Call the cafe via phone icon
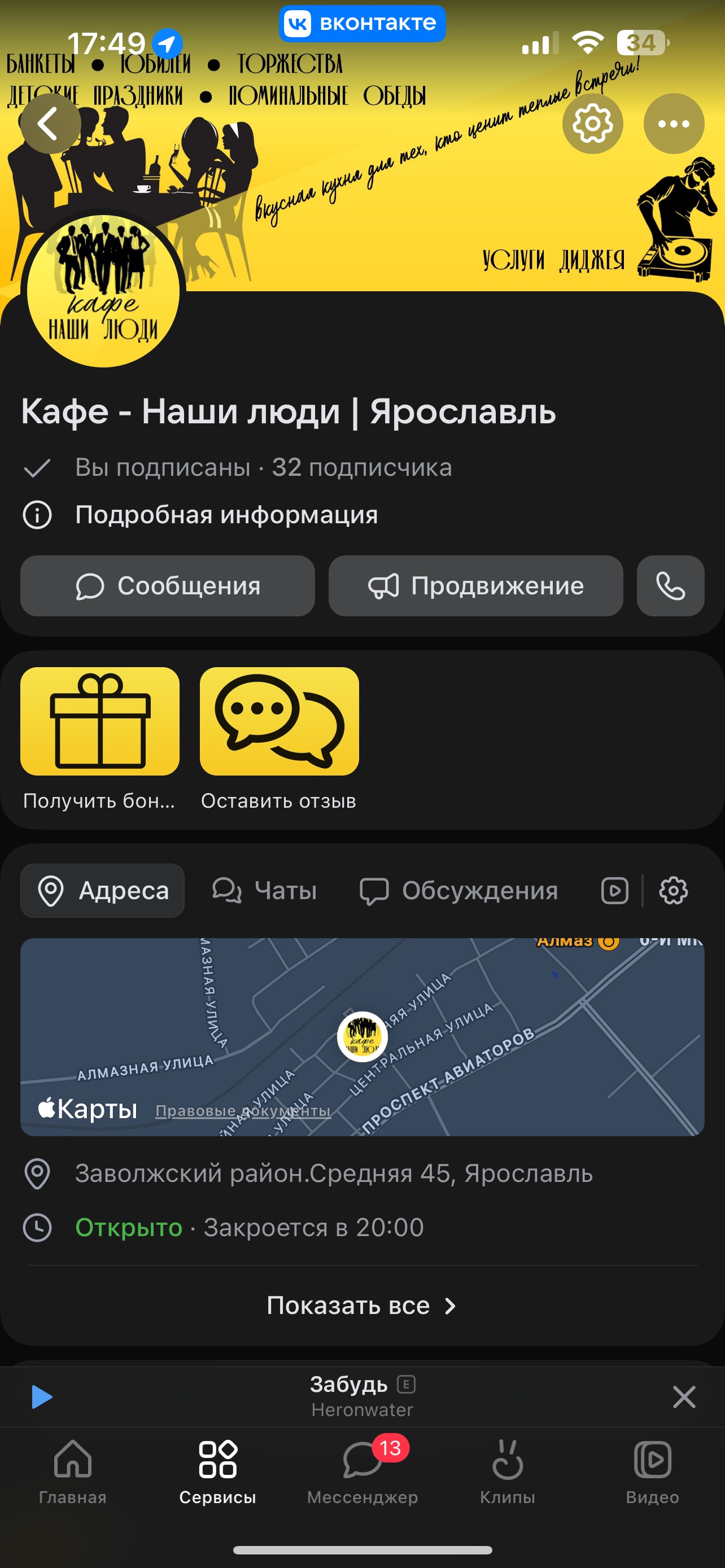The height and width of the screenshot is (1568, 725). (x=670, y=585)
